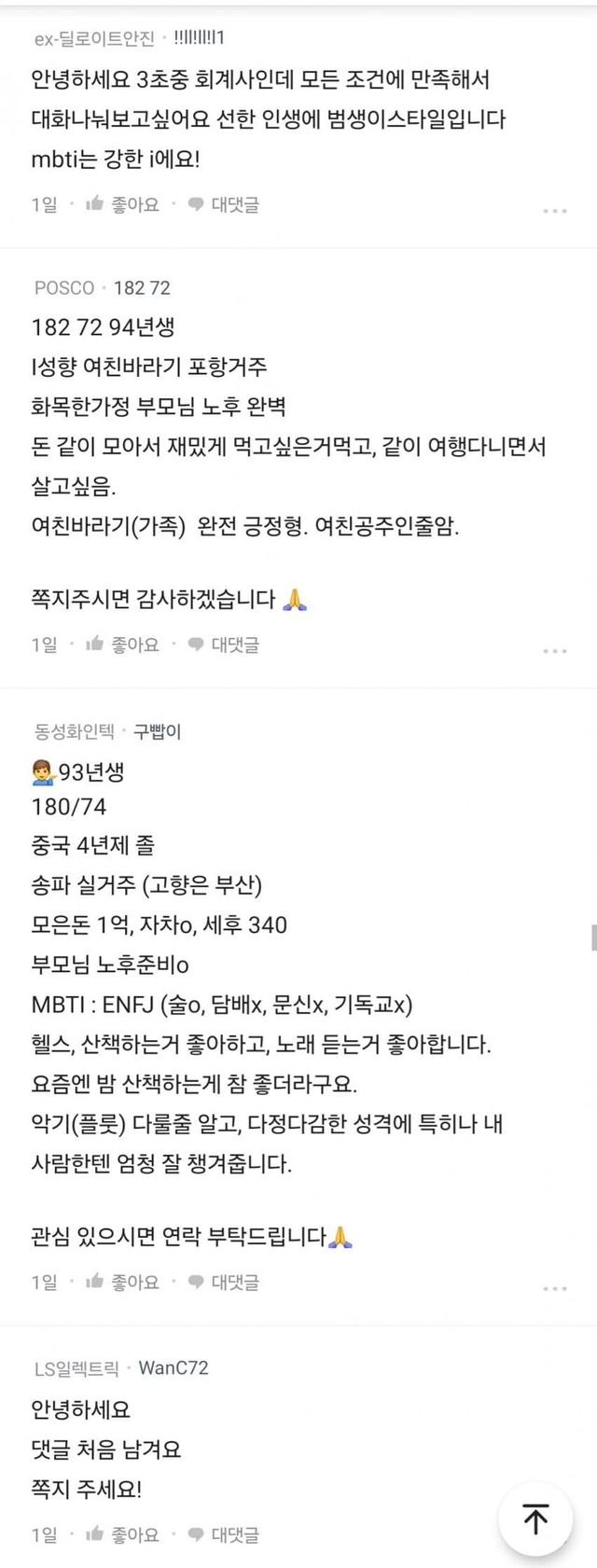597x1568 pixels.
Task: Open overflow menu on ex-딜로이트안진 comment
Action: coord(555,211)
